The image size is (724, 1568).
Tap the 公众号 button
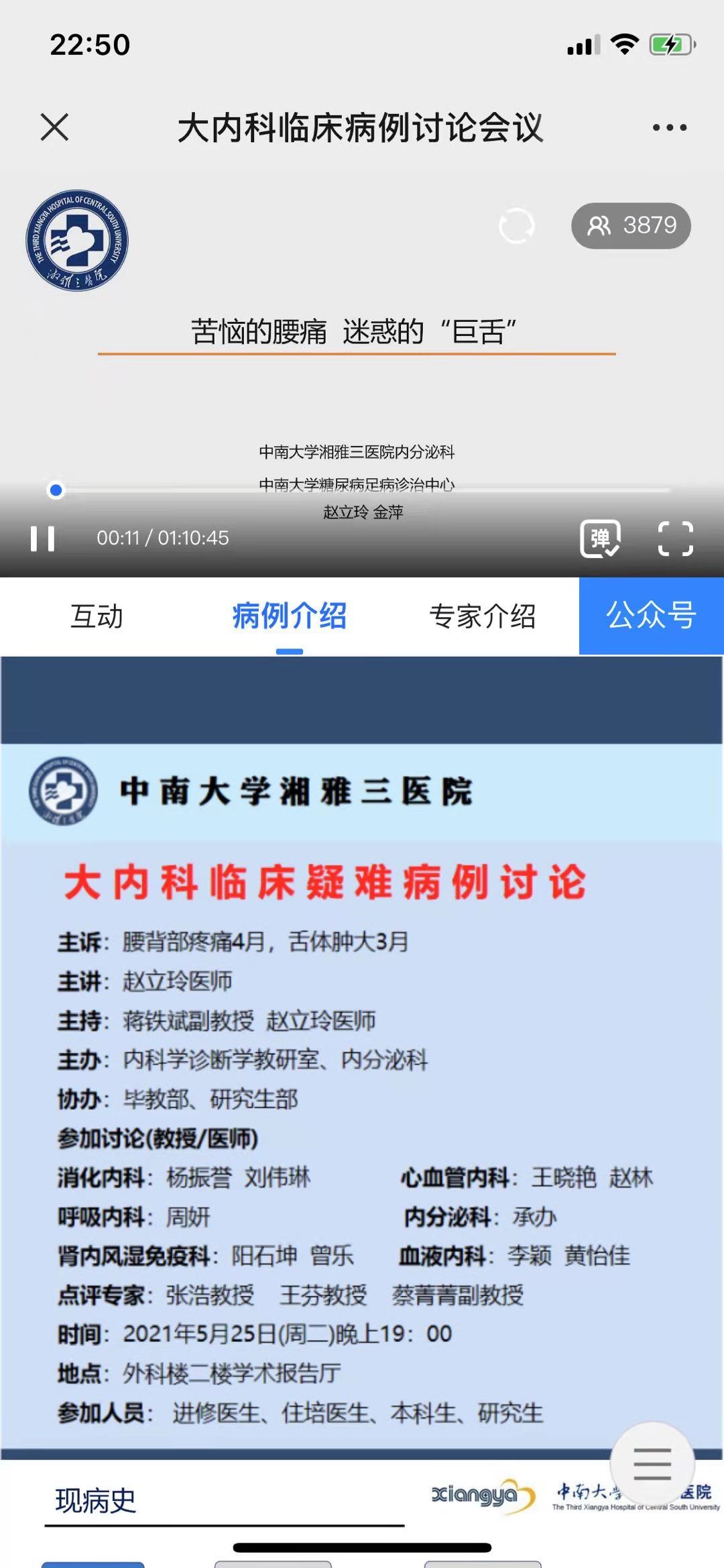click(x=651, y=616)
